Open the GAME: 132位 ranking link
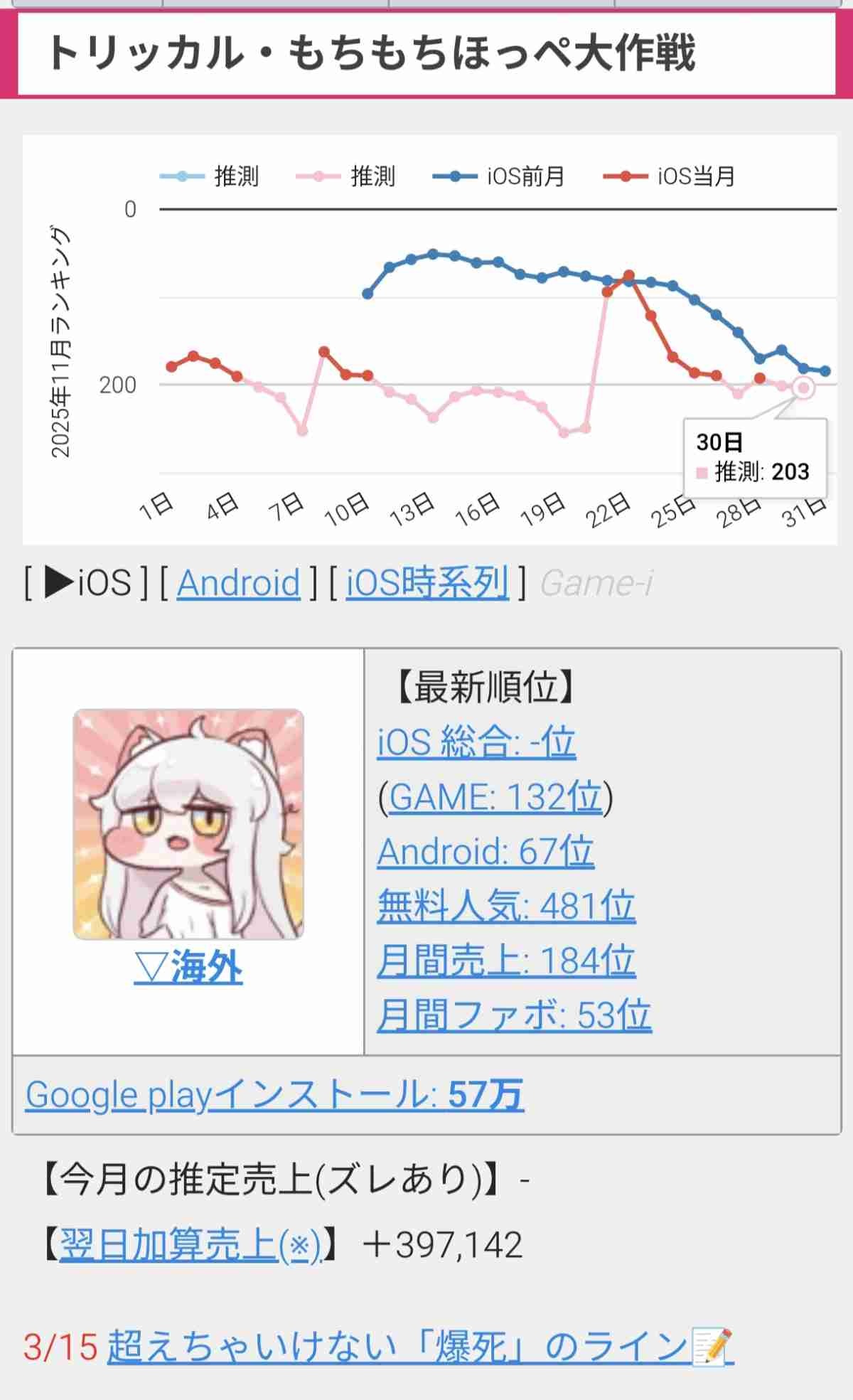The height and width of the screenshot is (1400, 853). coord(495,797)
